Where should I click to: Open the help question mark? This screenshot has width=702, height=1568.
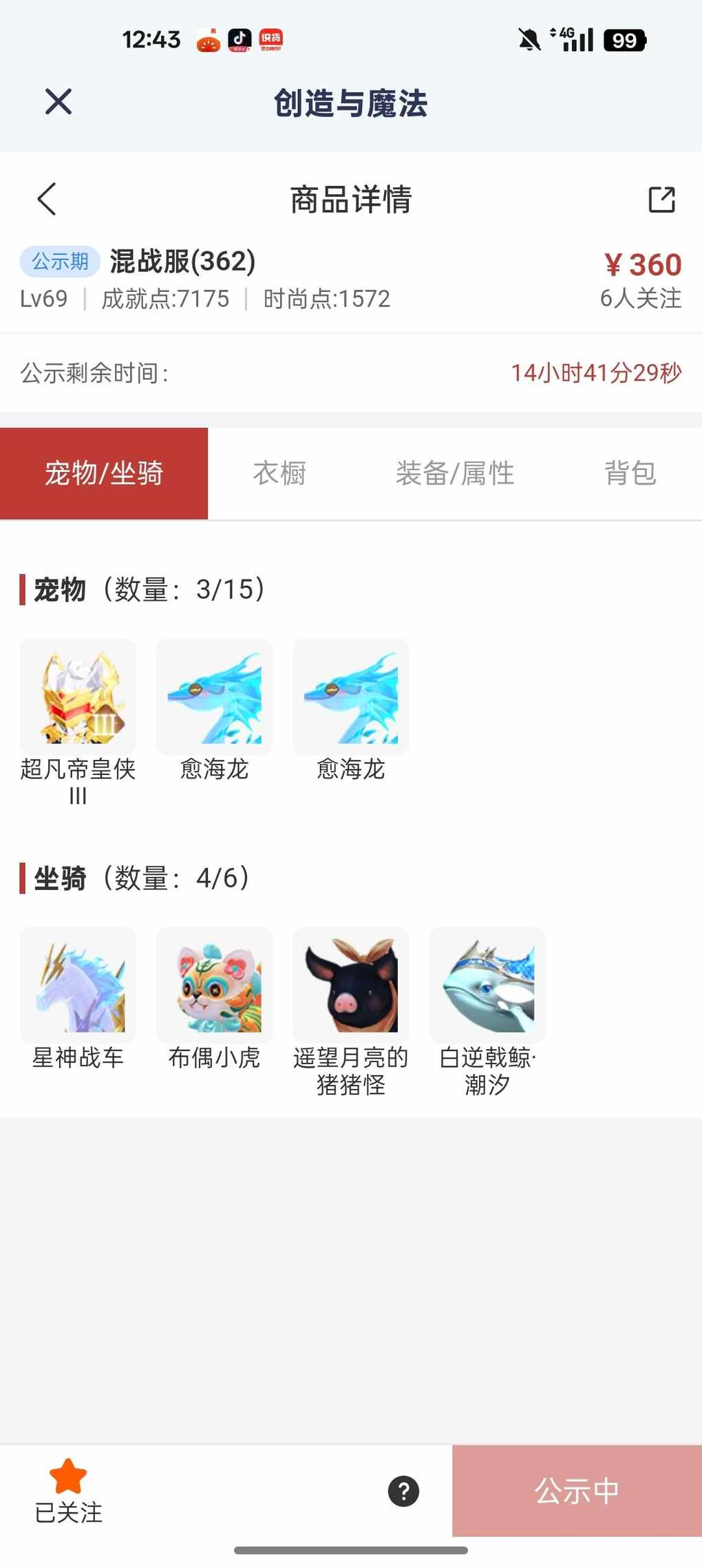pos(403,1491)
